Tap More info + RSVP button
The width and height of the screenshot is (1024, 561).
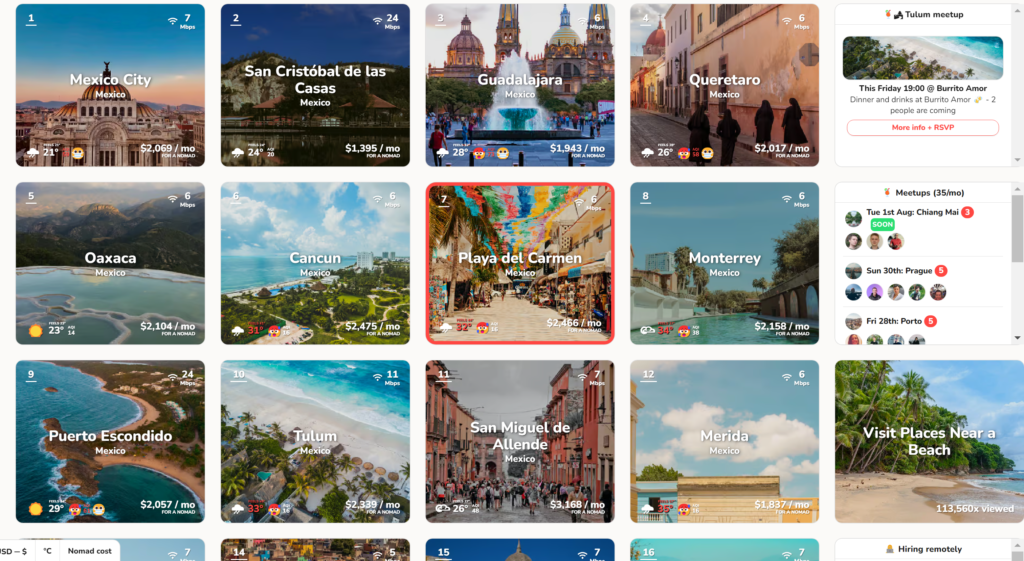tap(922, 128)
